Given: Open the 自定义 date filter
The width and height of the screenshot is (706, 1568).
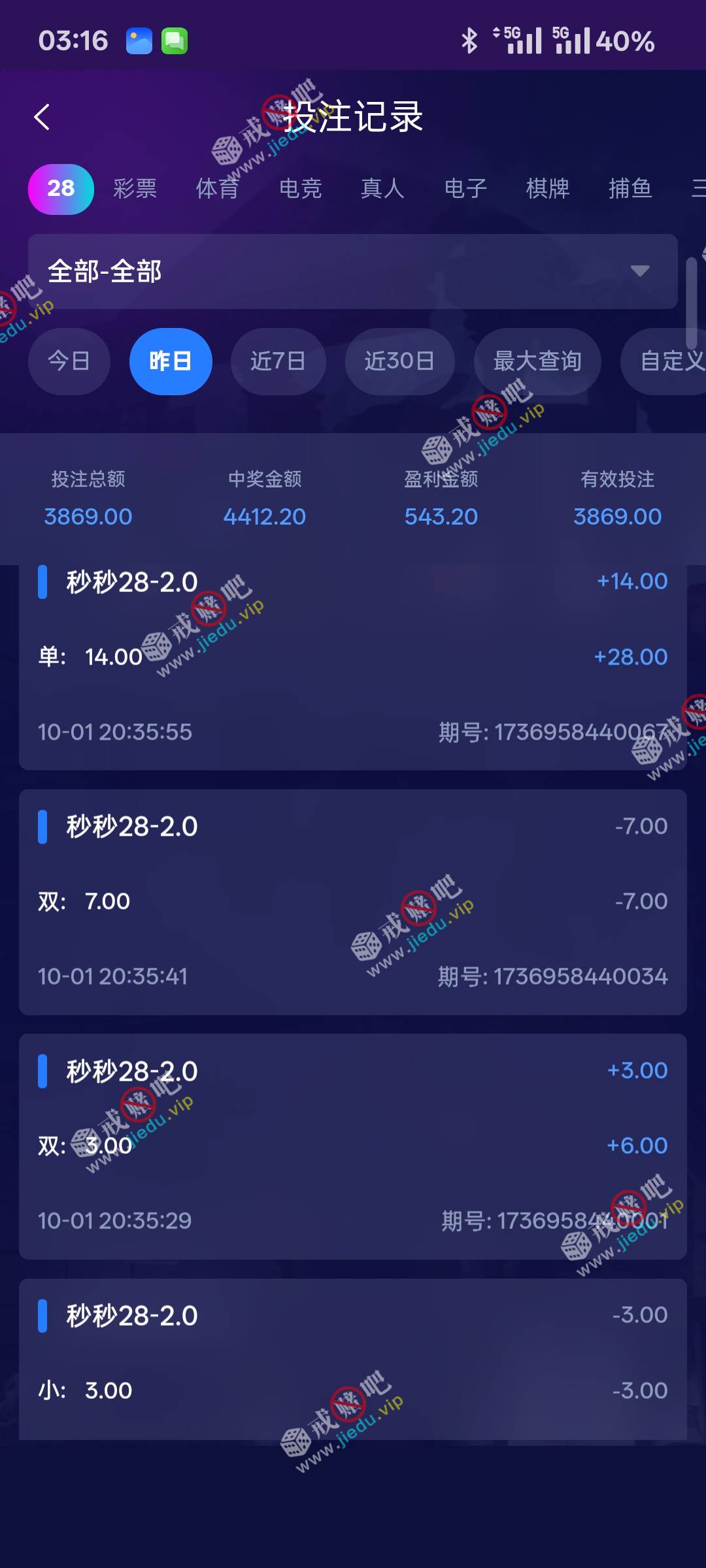Looking at the screenshot, I should tap(667, 361).
